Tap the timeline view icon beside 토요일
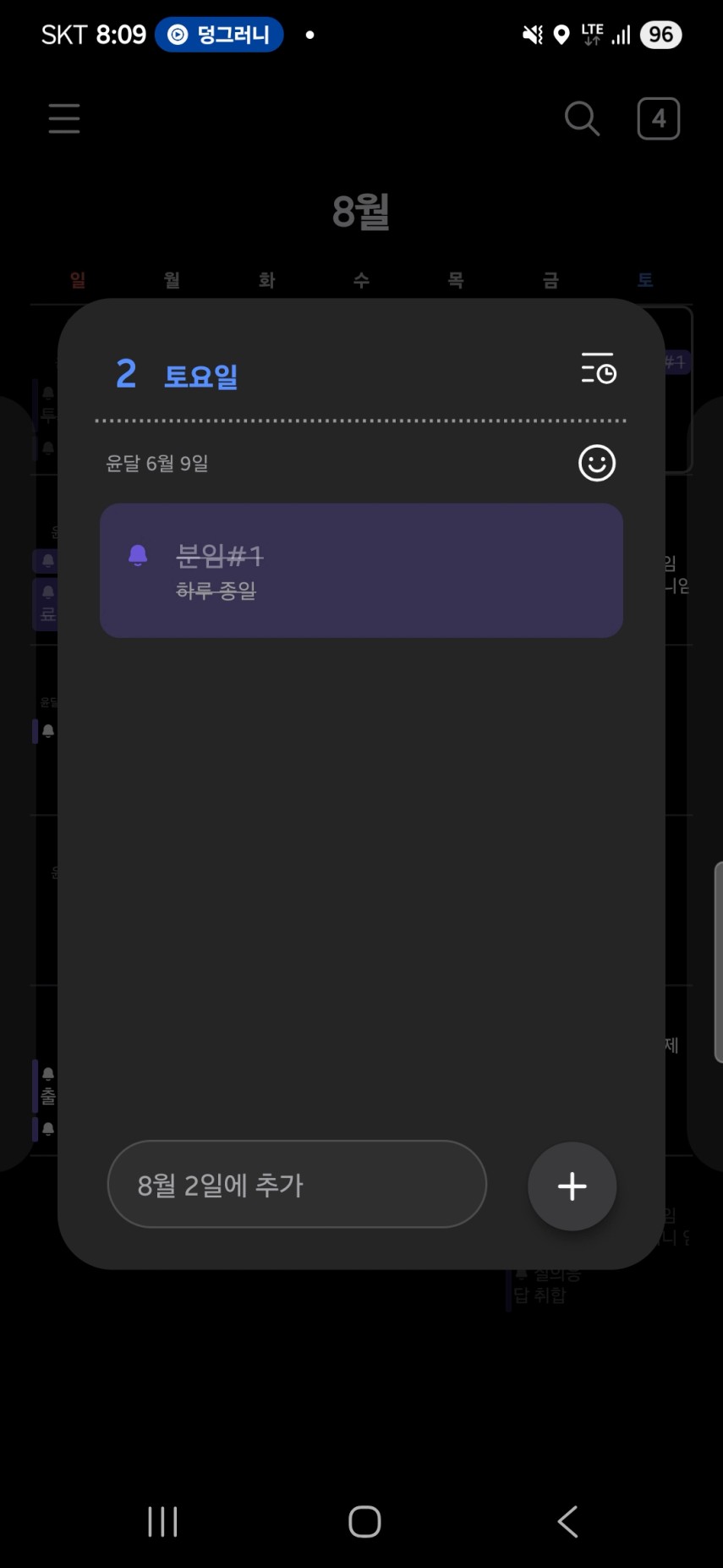Viewport: 723px width, 1568px height. click(x=599, y=369)
